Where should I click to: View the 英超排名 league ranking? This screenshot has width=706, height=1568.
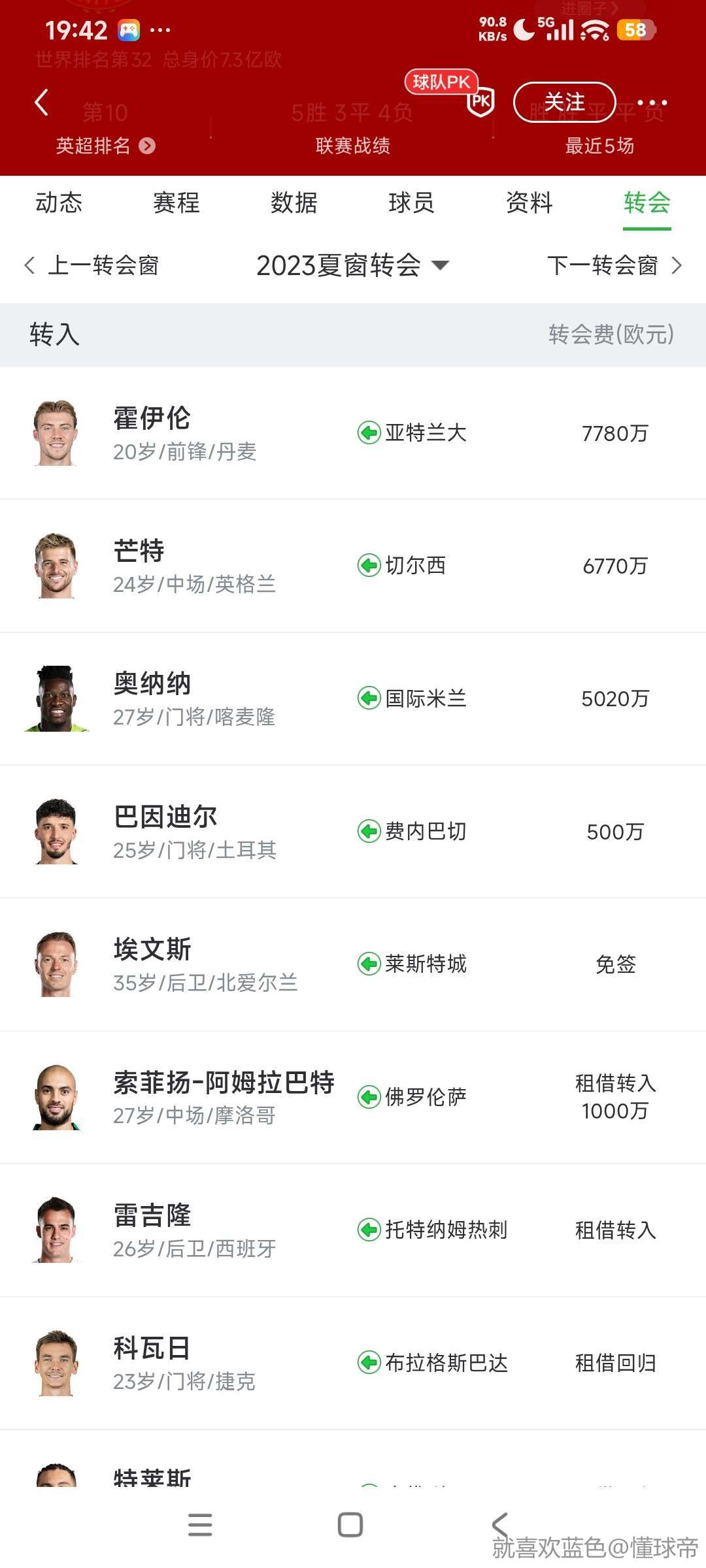(105, 145)
